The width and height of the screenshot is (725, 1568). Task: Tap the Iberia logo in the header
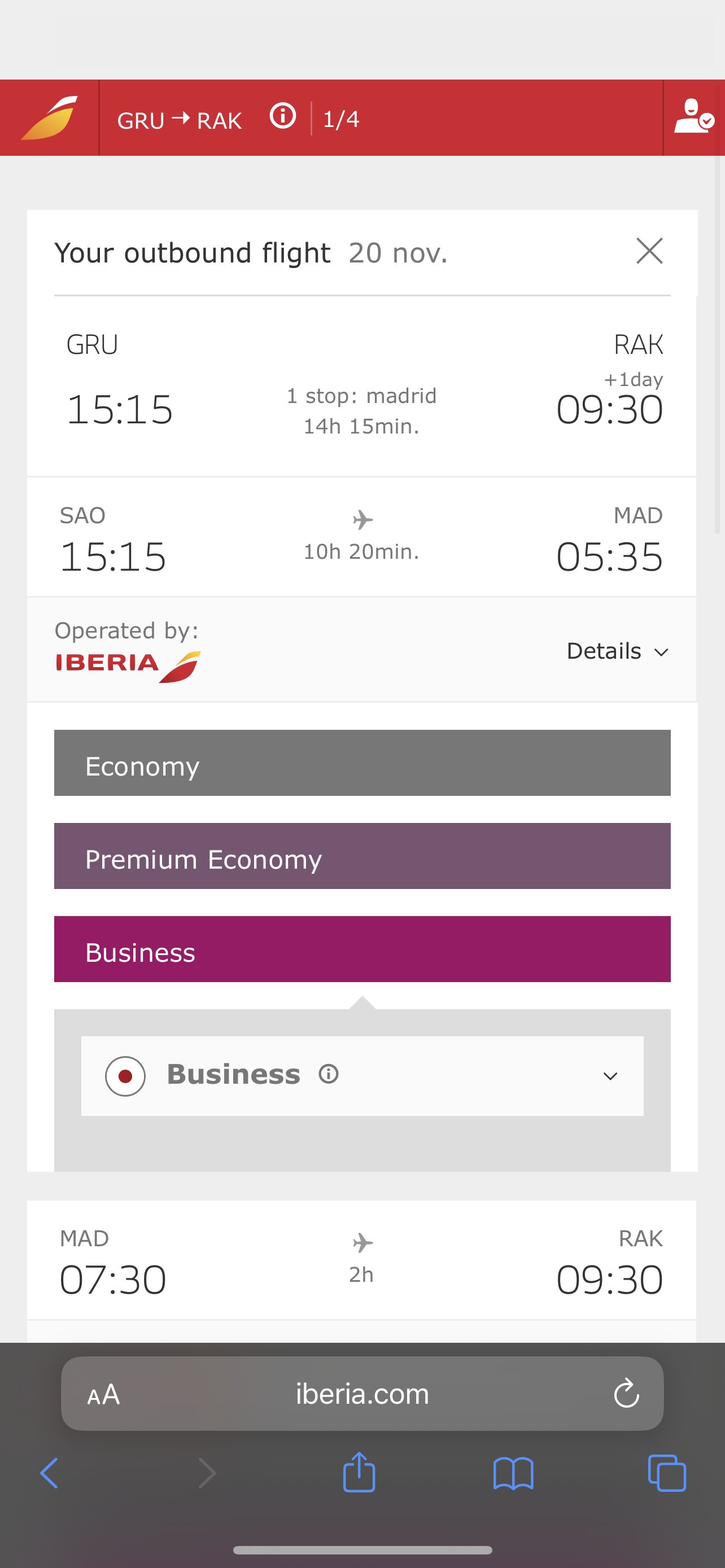click(49, 117)
